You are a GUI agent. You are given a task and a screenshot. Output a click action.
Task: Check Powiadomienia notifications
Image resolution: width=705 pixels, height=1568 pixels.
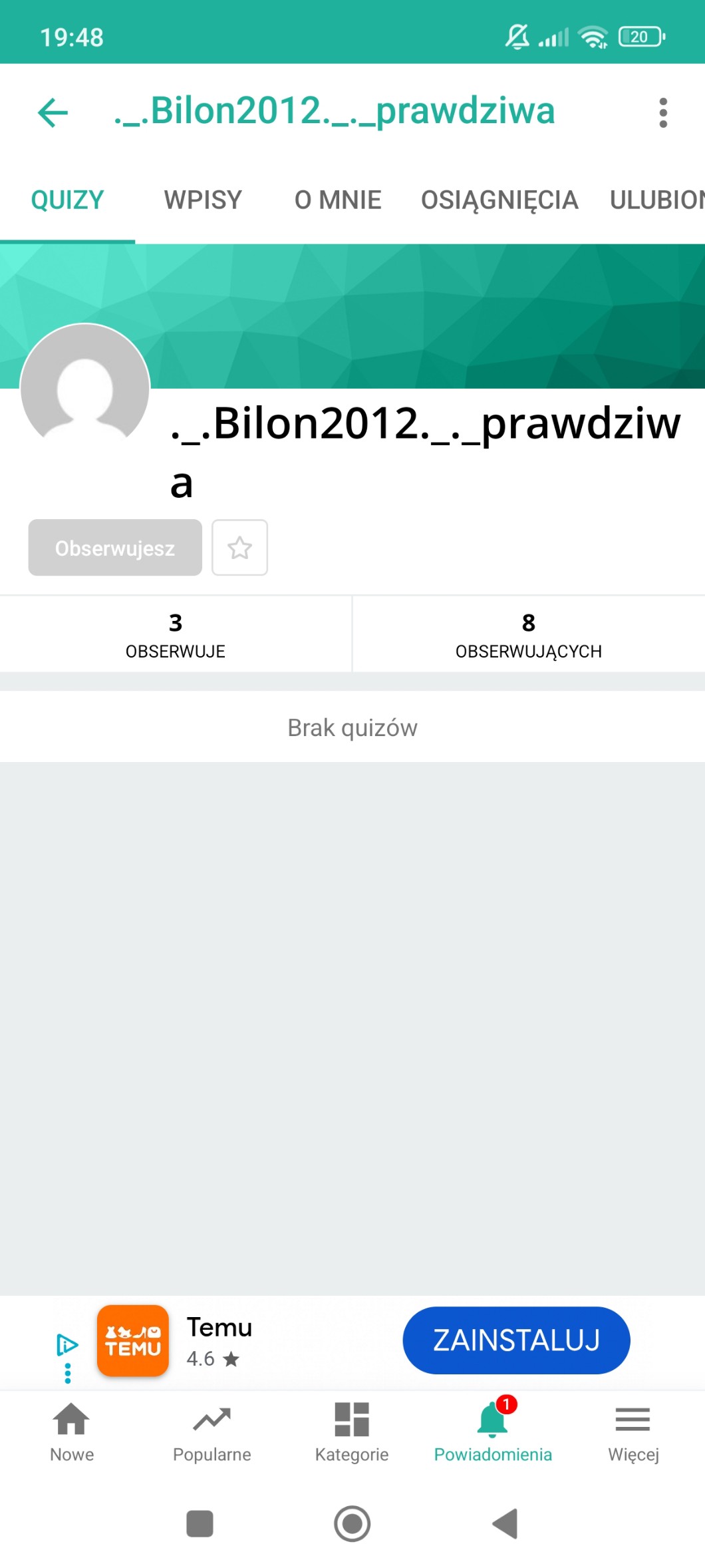click(493, 1432)
